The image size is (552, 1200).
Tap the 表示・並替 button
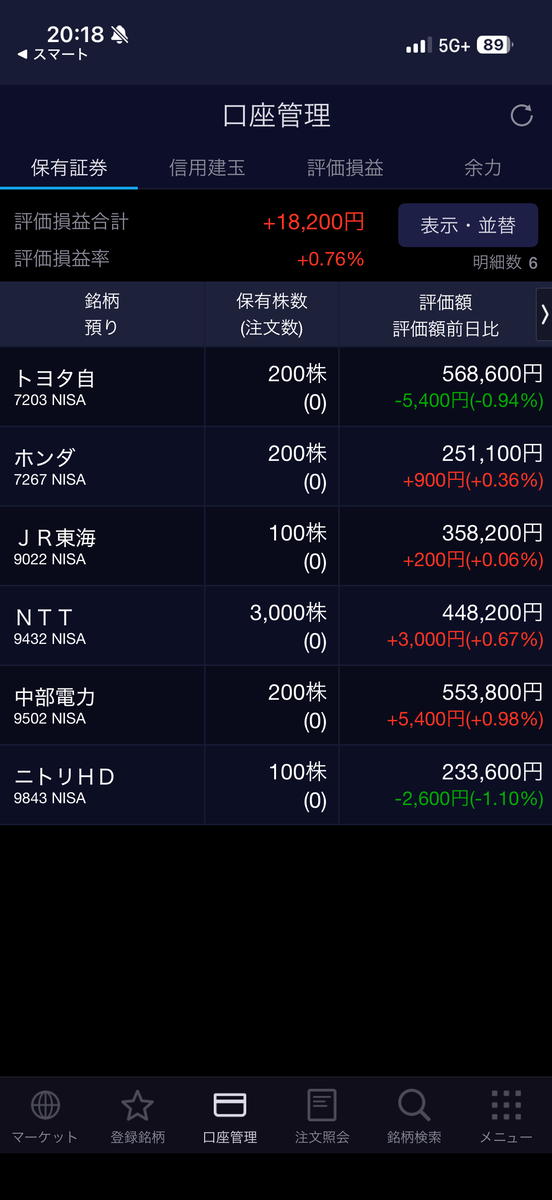coord(468,225)
